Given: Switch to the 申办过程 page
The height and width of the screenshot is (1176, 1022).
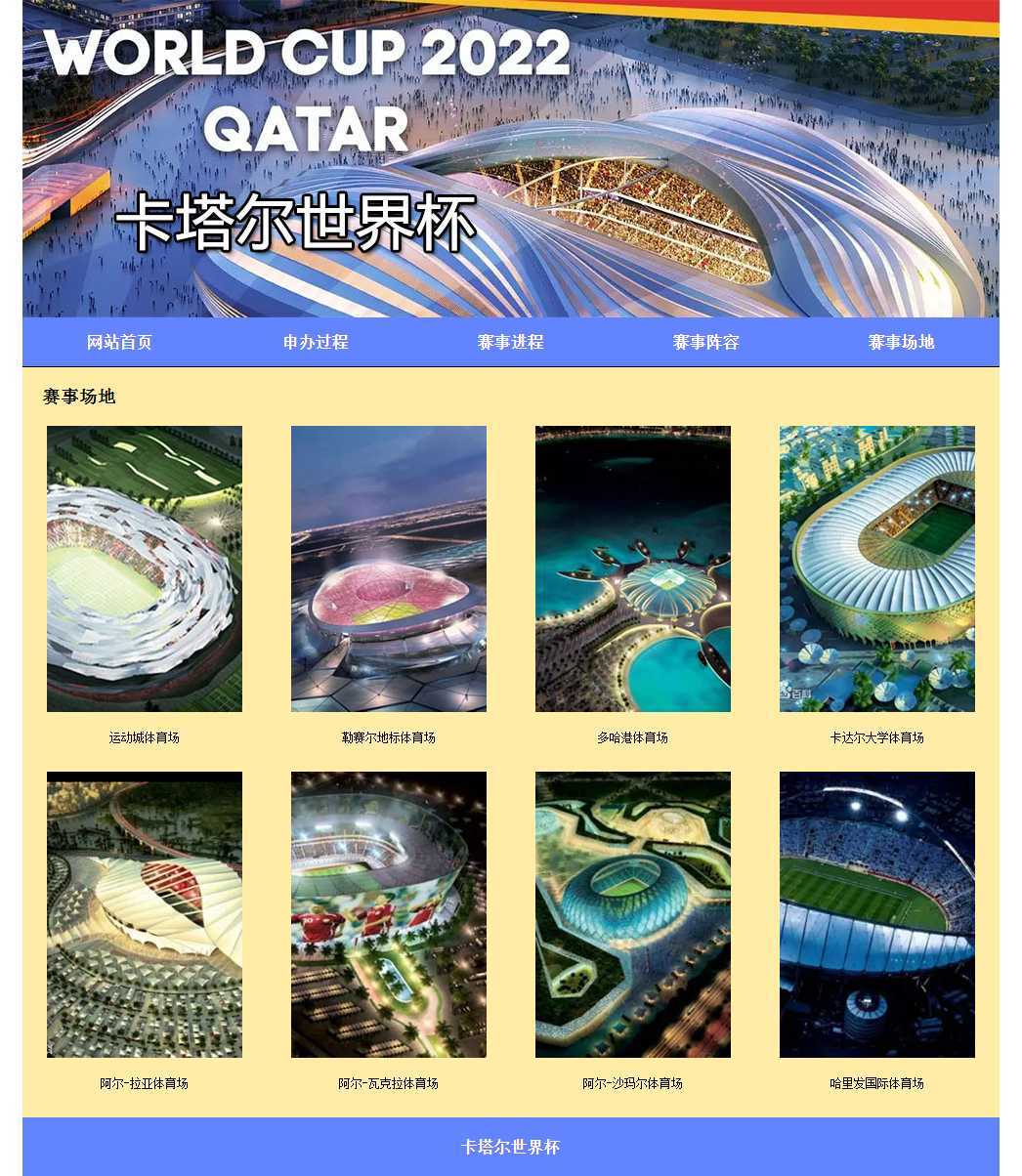Looking at the screenshot, I should point(315,342).
